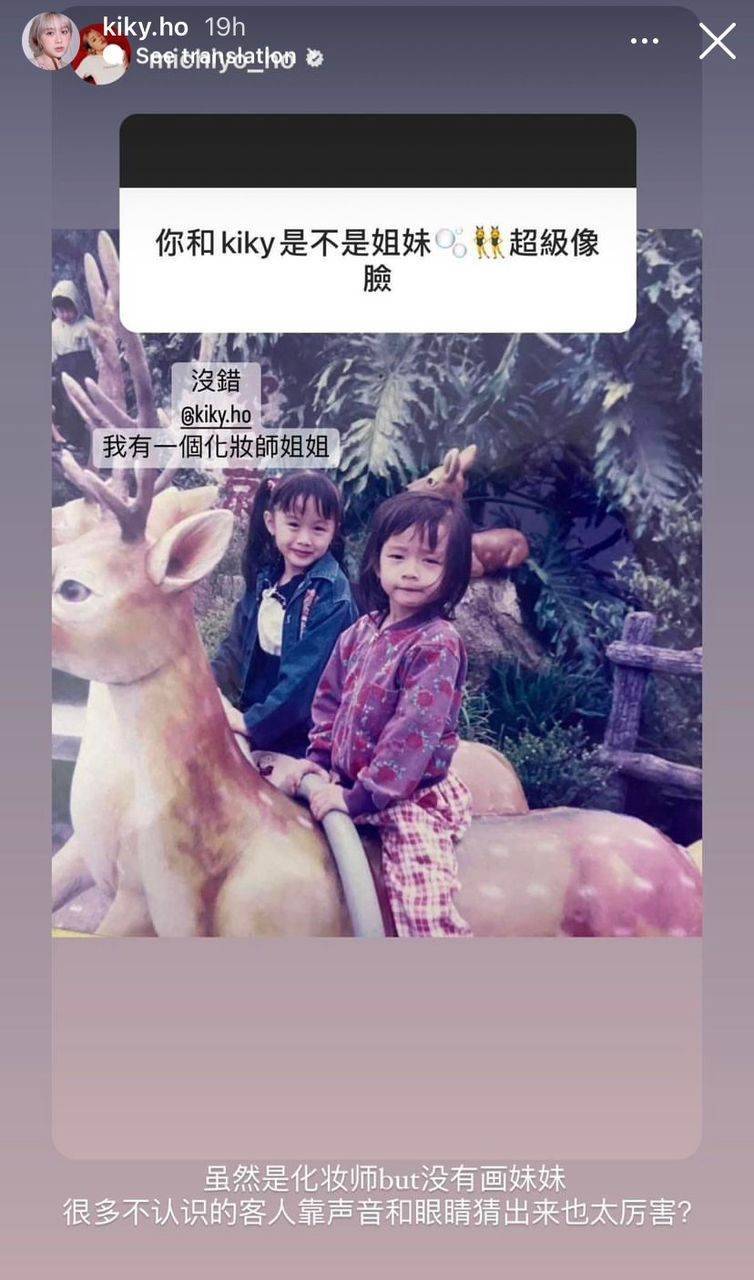754x1280 pixels.
Task: Open the three-dot story options menu
Action: tap(645, 41)
